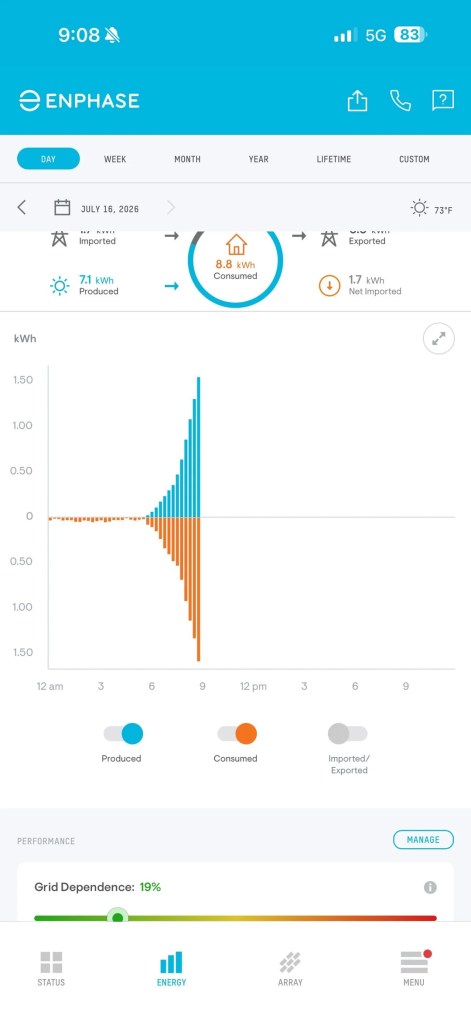Open the help question mark icon
Image resolution: width=471 pixels, height=1023 pixels.
pyautogui.click(x=443, y=100)
